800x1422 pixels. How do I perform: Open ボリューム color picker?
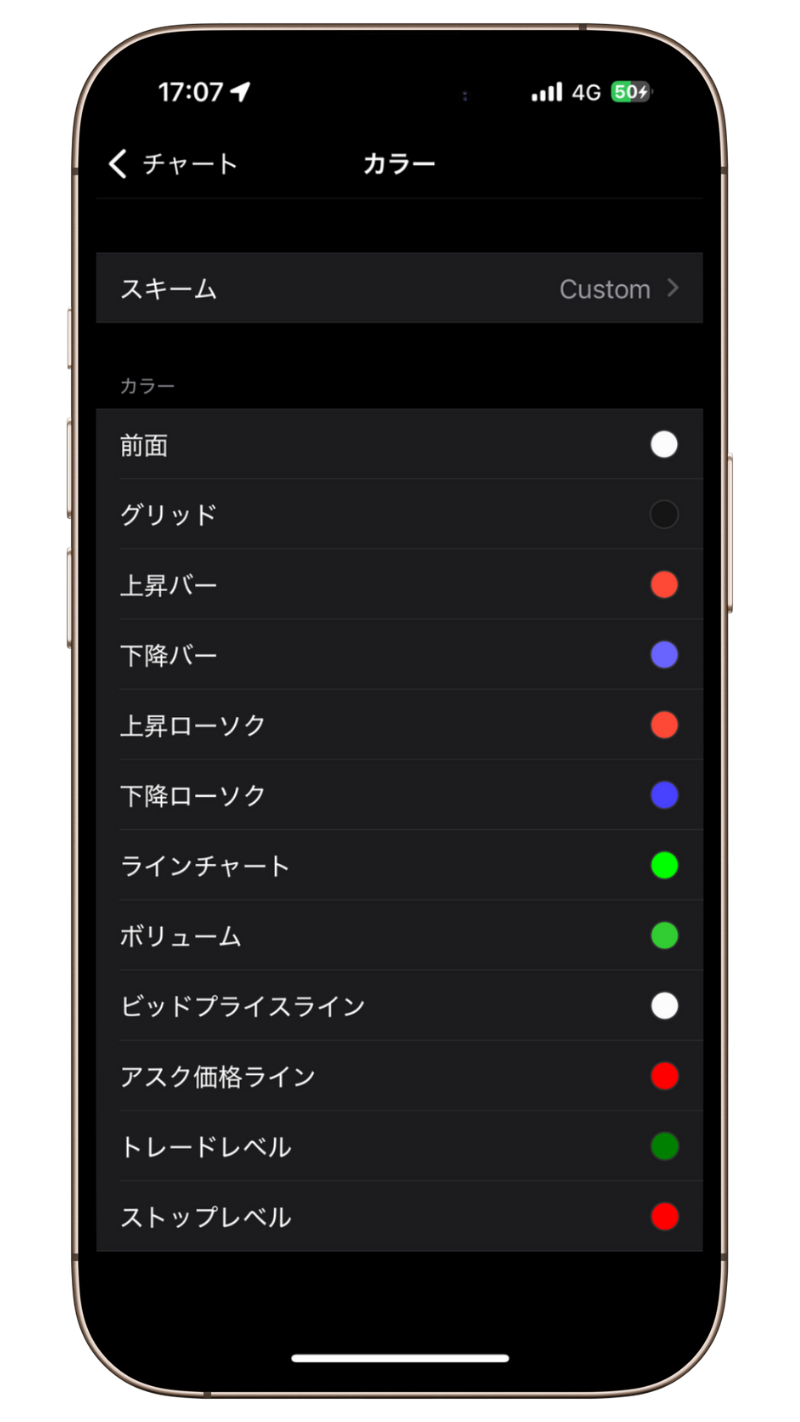[399, 936]
